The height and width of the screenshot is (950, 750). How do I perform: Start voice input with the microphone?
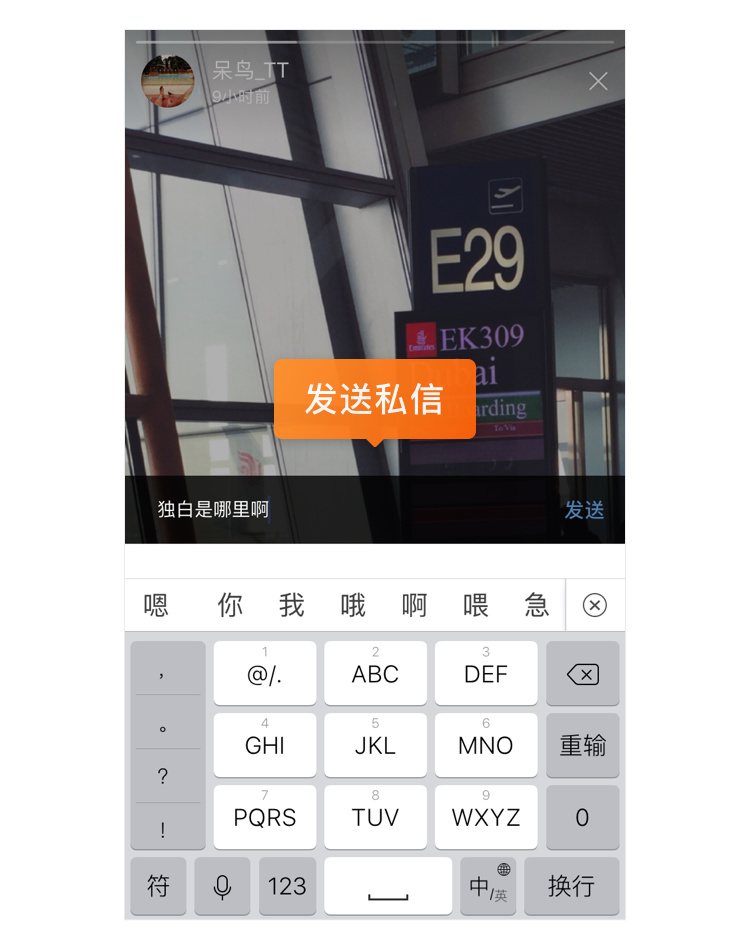pos(222,886)
